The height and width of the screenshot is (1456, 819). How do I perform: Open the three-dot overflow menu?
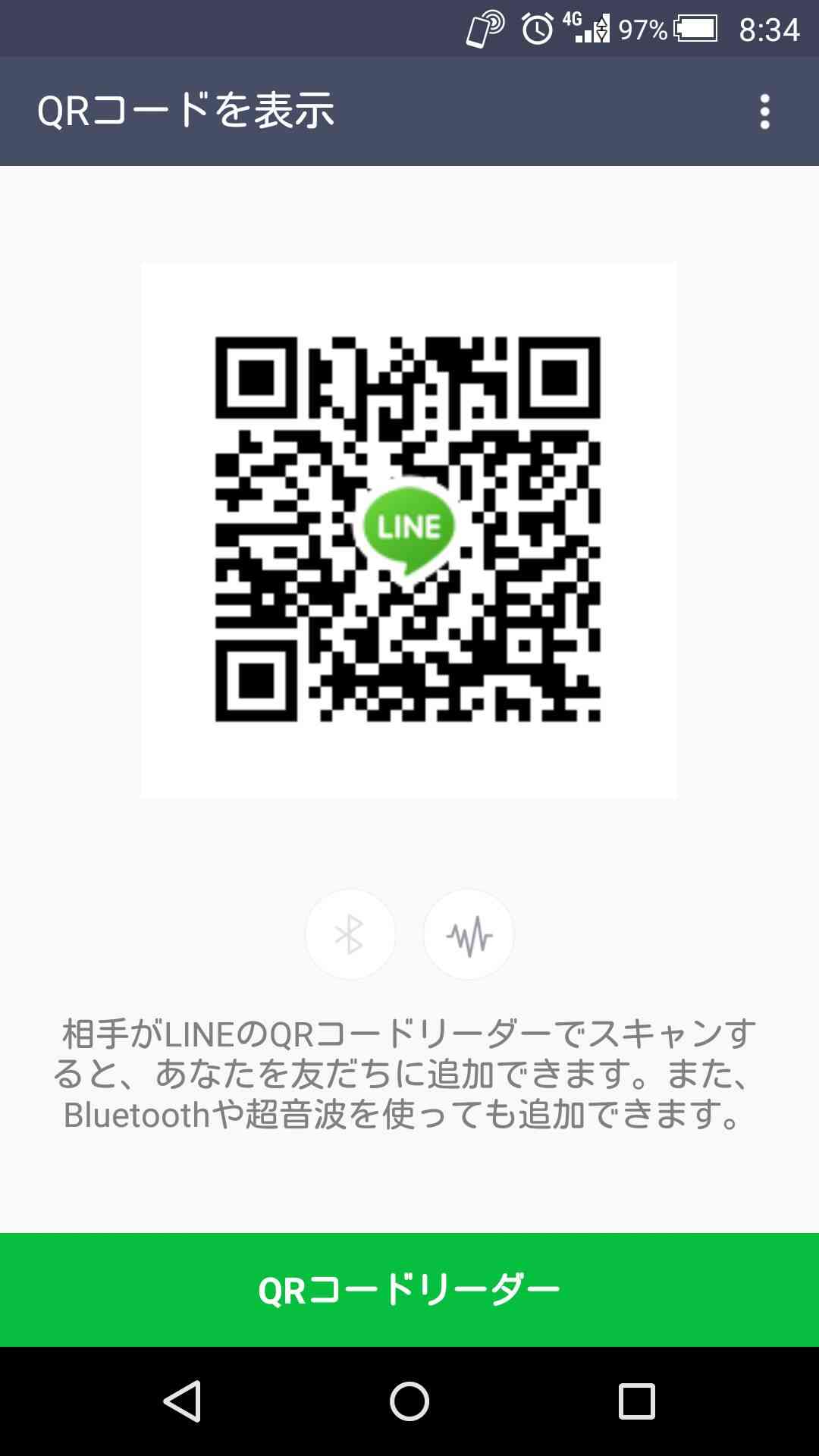[764, 111]
